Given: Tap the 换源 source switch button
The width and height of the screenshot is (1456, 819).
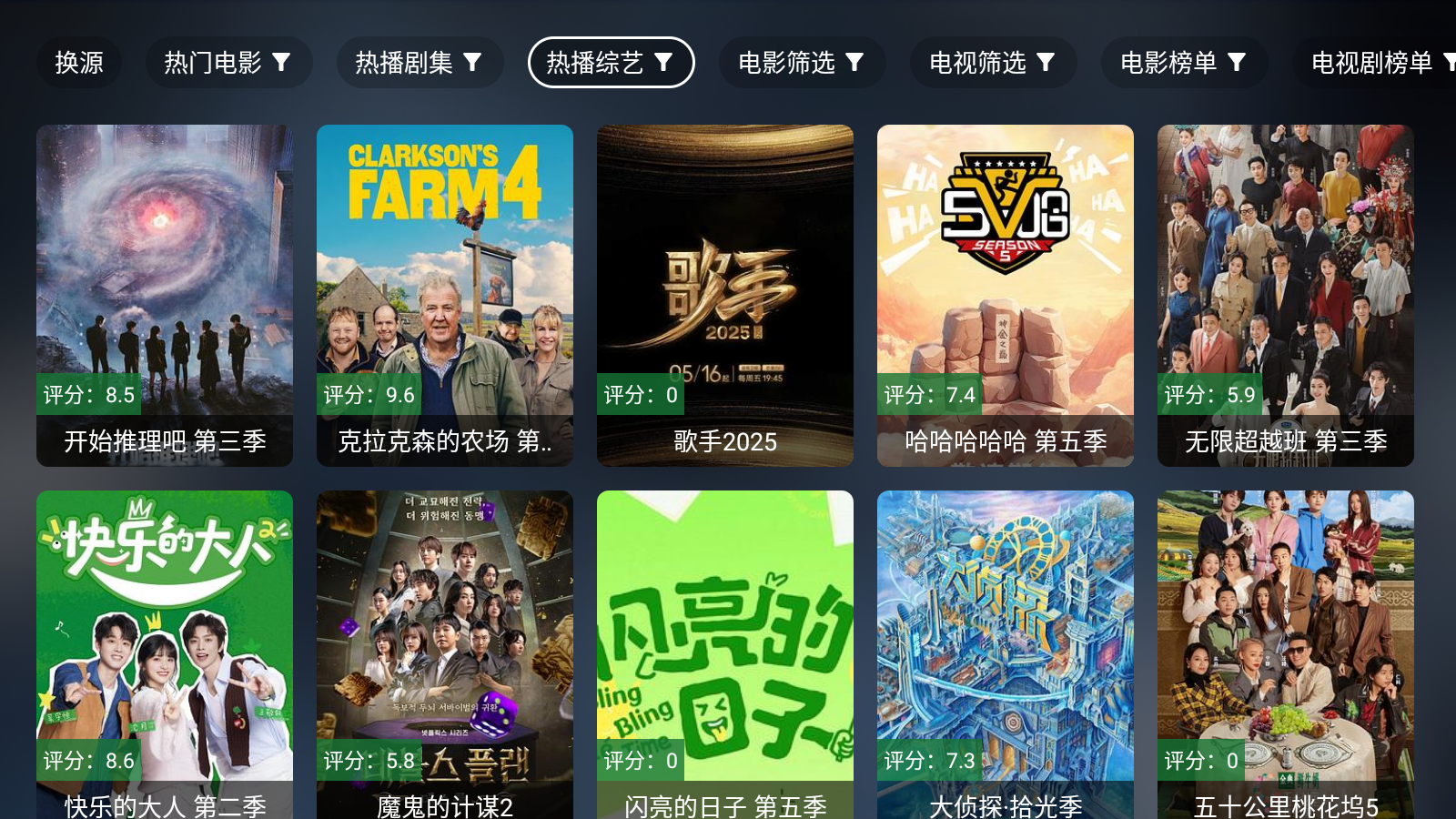Looking at the screenshot, I should [79, 63].
